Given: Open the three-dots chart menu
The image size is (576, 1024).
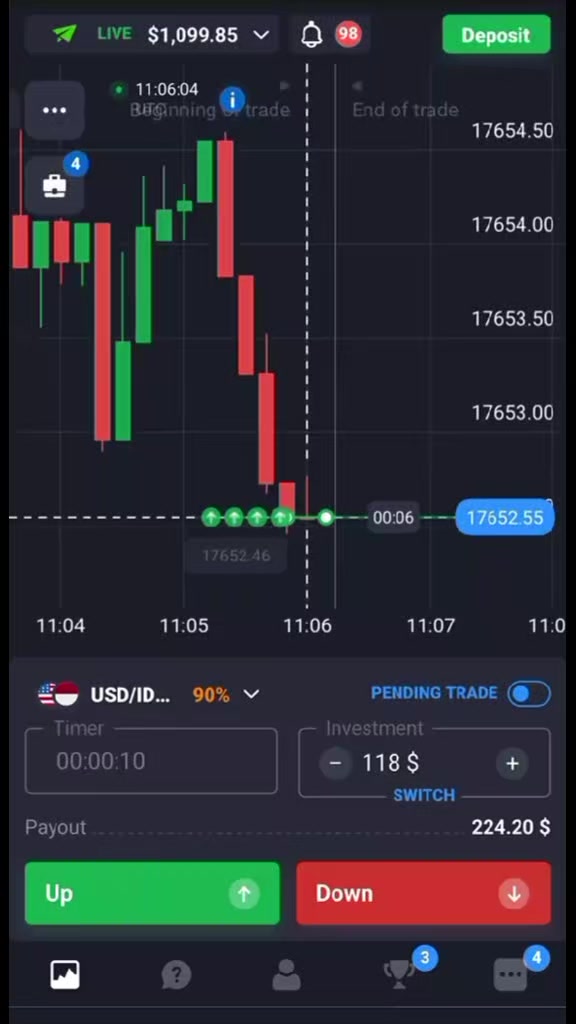Looking at the screenshot, I should tap(54, 110).
